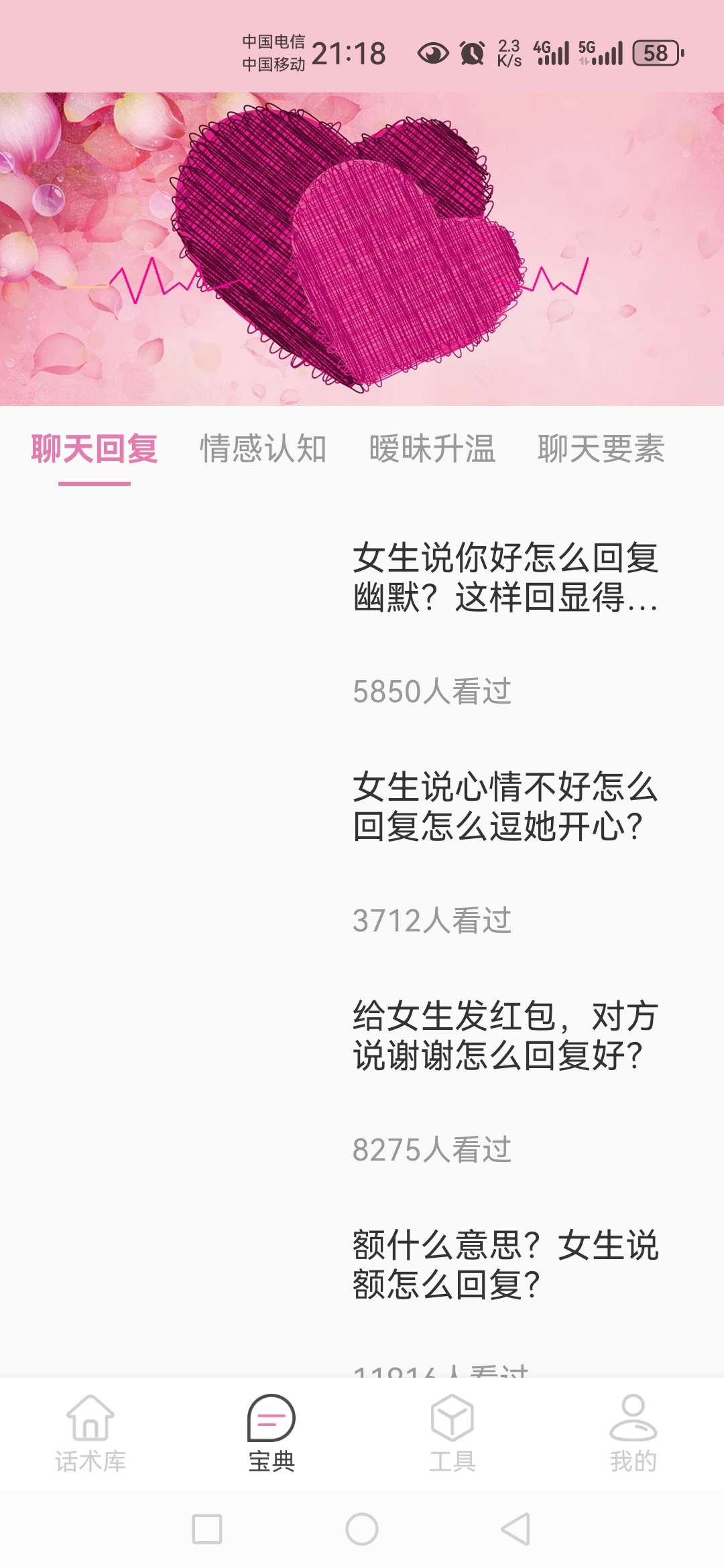The height and width of the screenshot is (1568, 724).
Task: Read article 女生说心情不好怎么回复
Action: (x=505, y=806)
